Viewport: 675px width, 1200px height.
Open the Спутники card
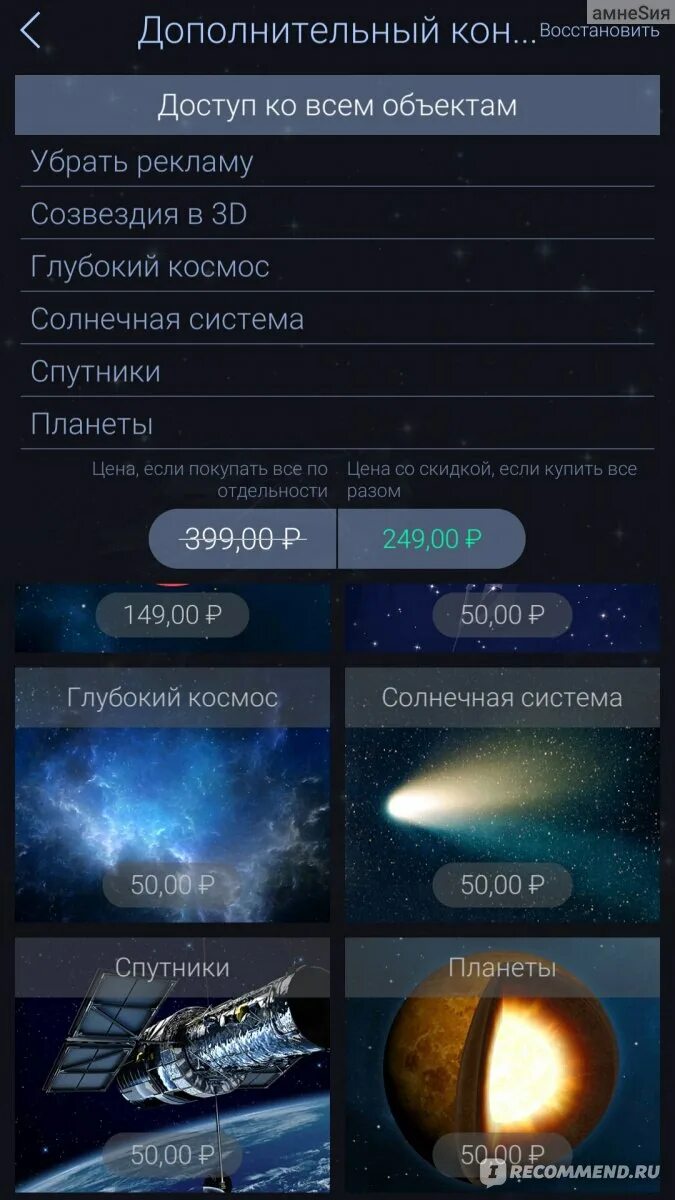point(172,1064)
